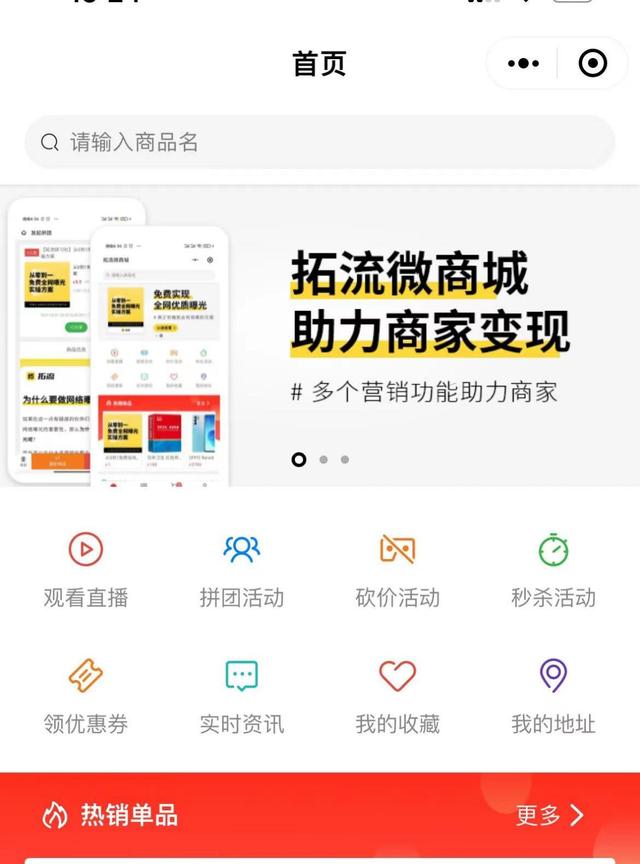640x864 pixels.
Task: Go to 拼团活动 group buying
Action: [x=242, y=570]
